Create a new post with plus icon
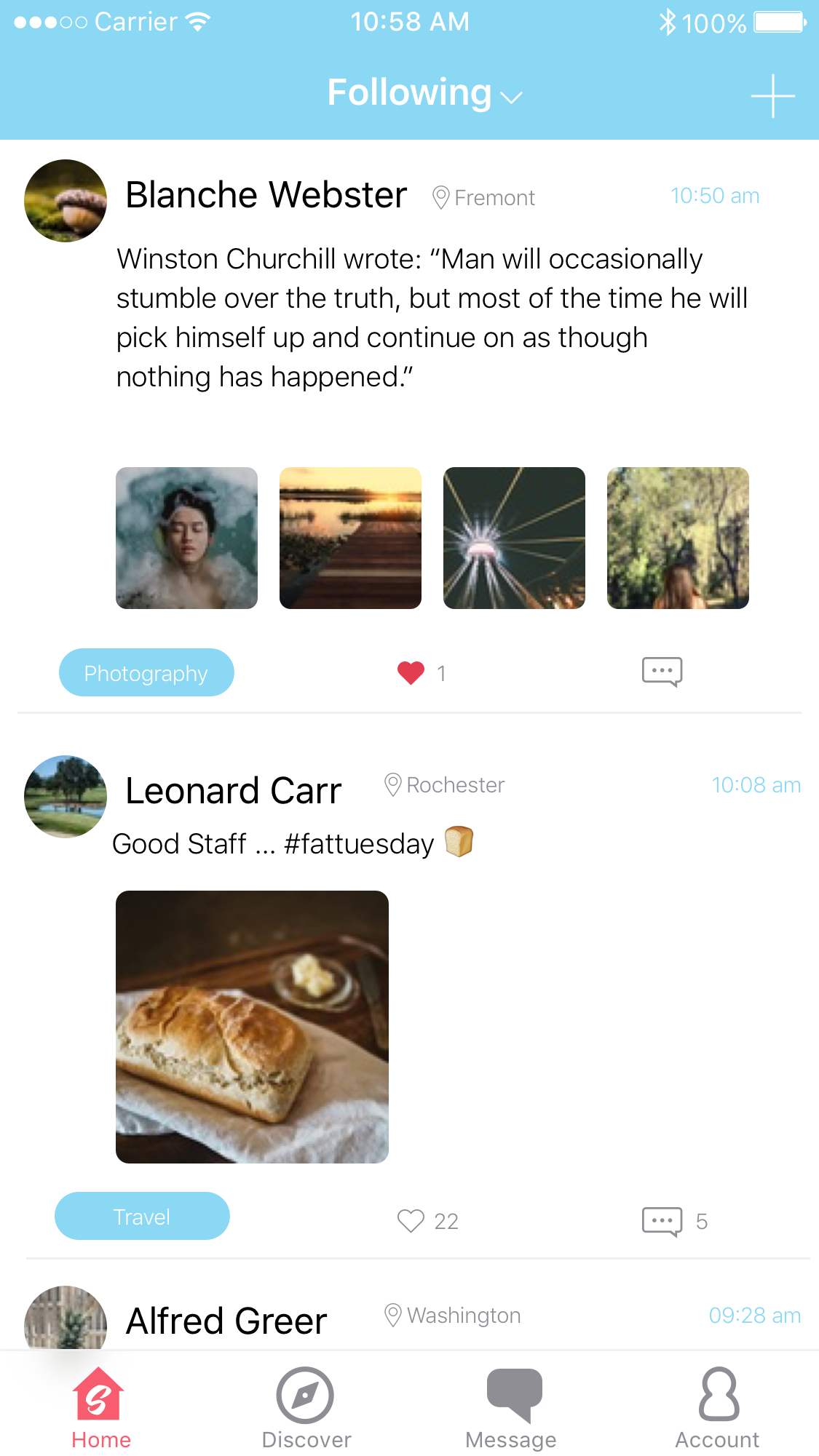The height and width of the screenshot is (1456, 819). (772, 95)
